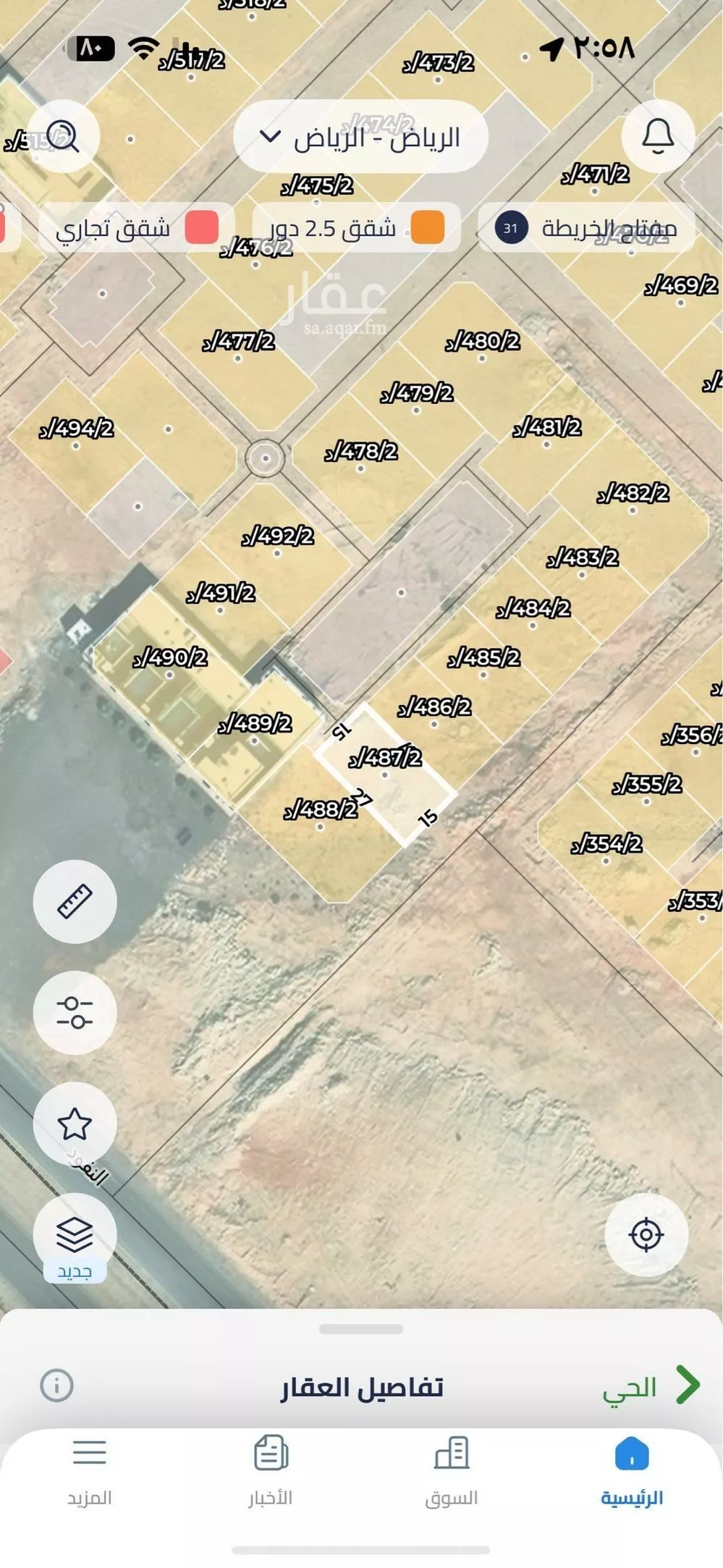
Task: Open the مفتاح الخريطة map legend chip
Action: click(x=586, y=229)
